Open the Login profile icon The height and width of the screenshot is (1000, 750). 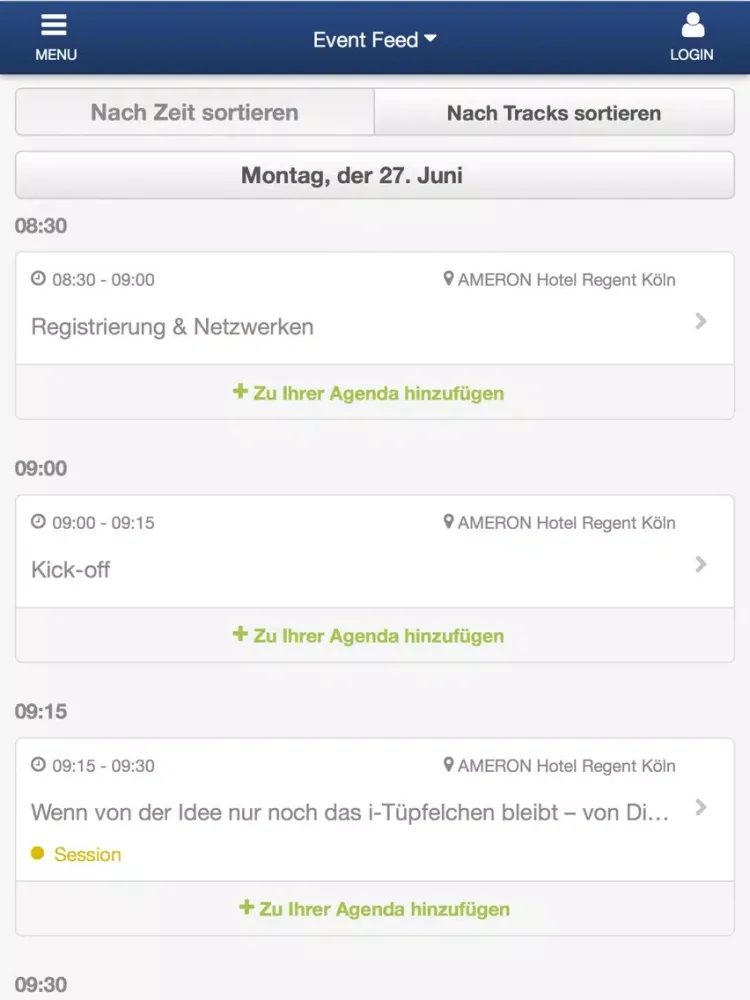click(x=691, y=37)
